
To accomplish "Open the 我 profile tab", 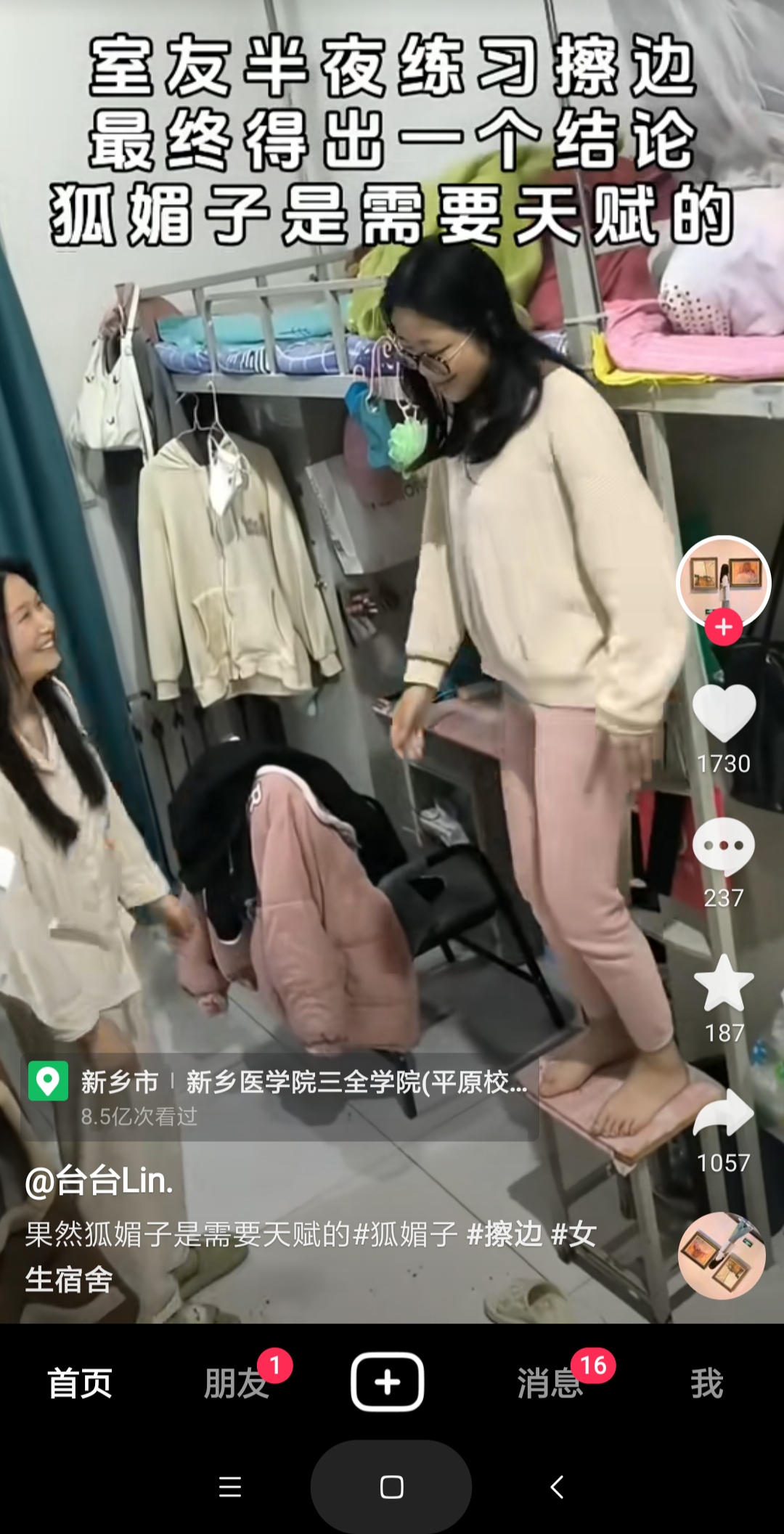I will tap(706, 1383).
